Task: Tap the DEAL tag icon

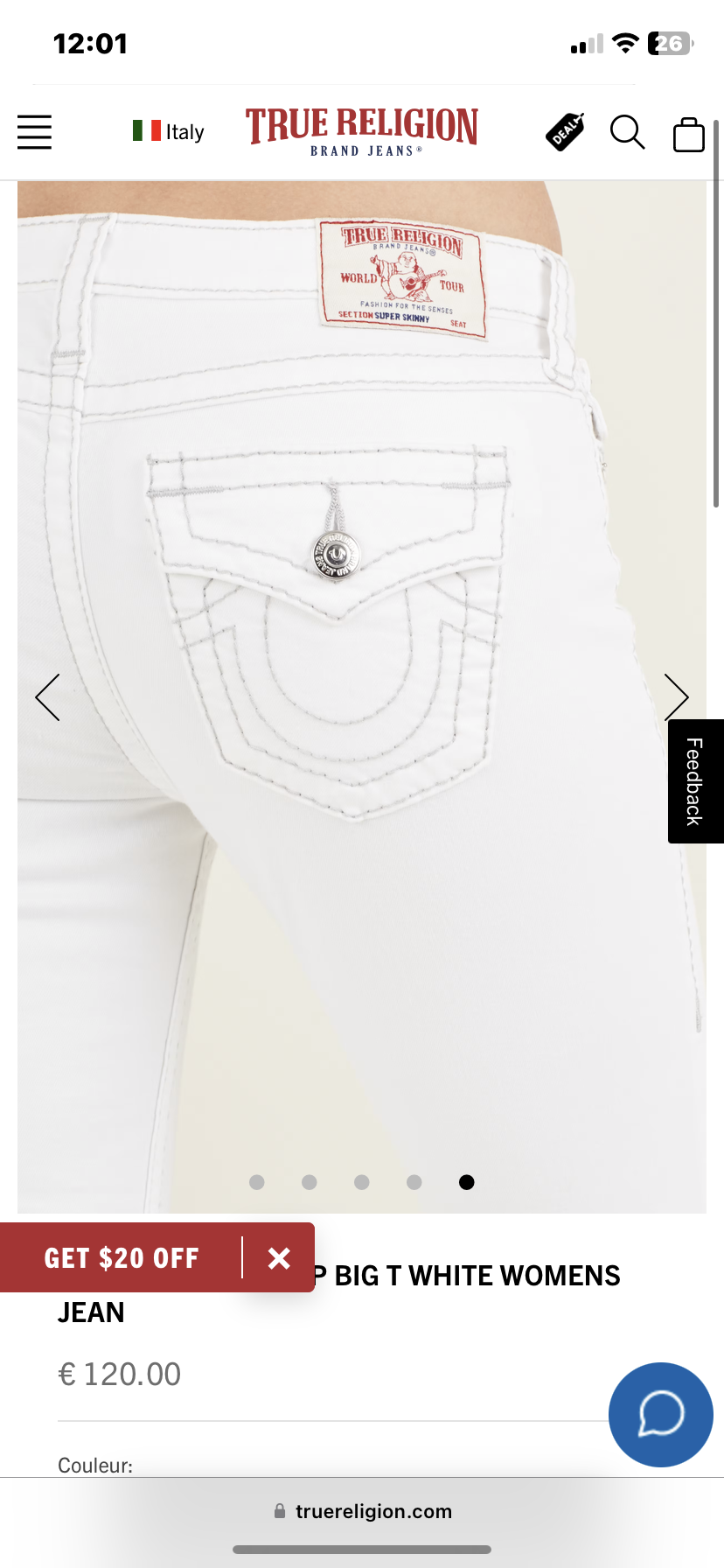Action: tap(565, 132)
